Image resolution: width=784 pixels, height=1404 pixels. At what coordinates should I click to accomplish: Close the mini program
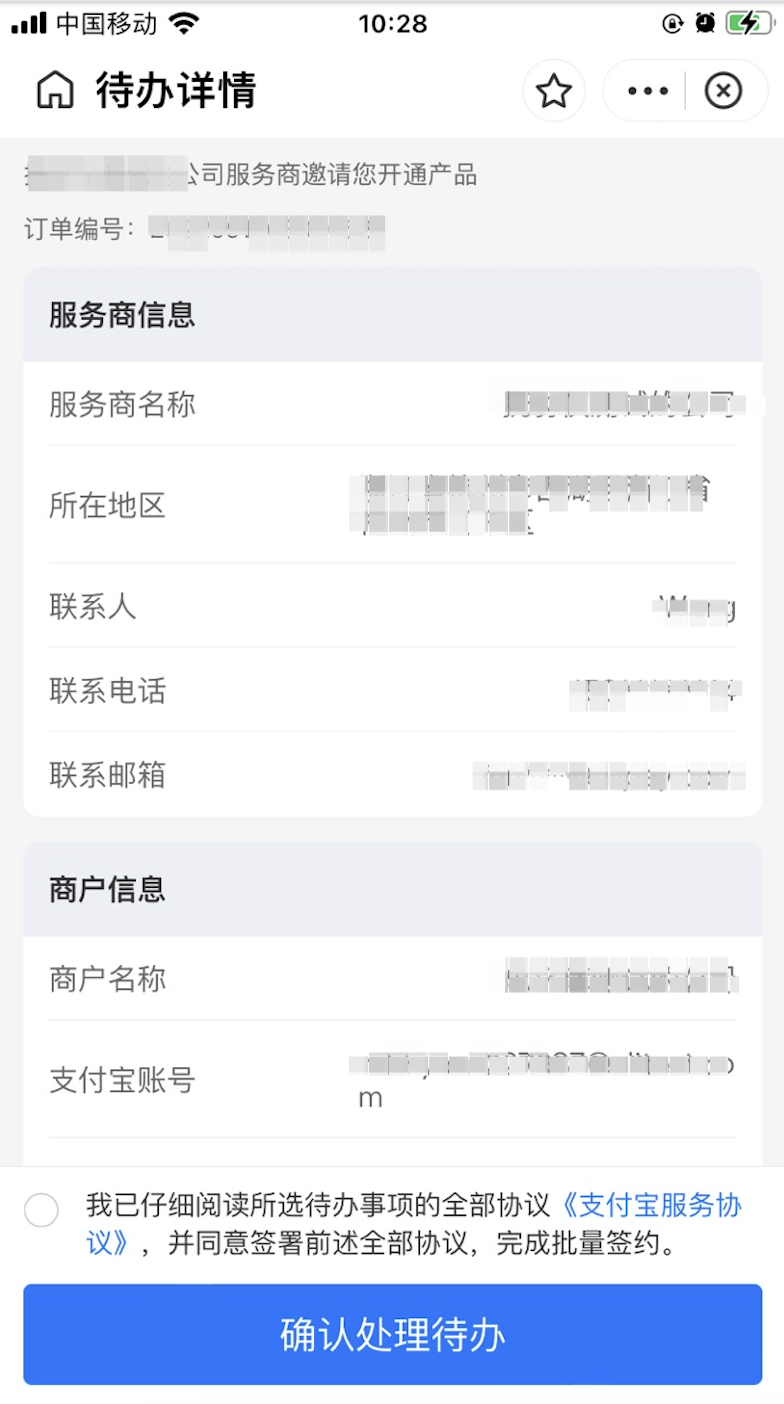(x=723, y=91)
